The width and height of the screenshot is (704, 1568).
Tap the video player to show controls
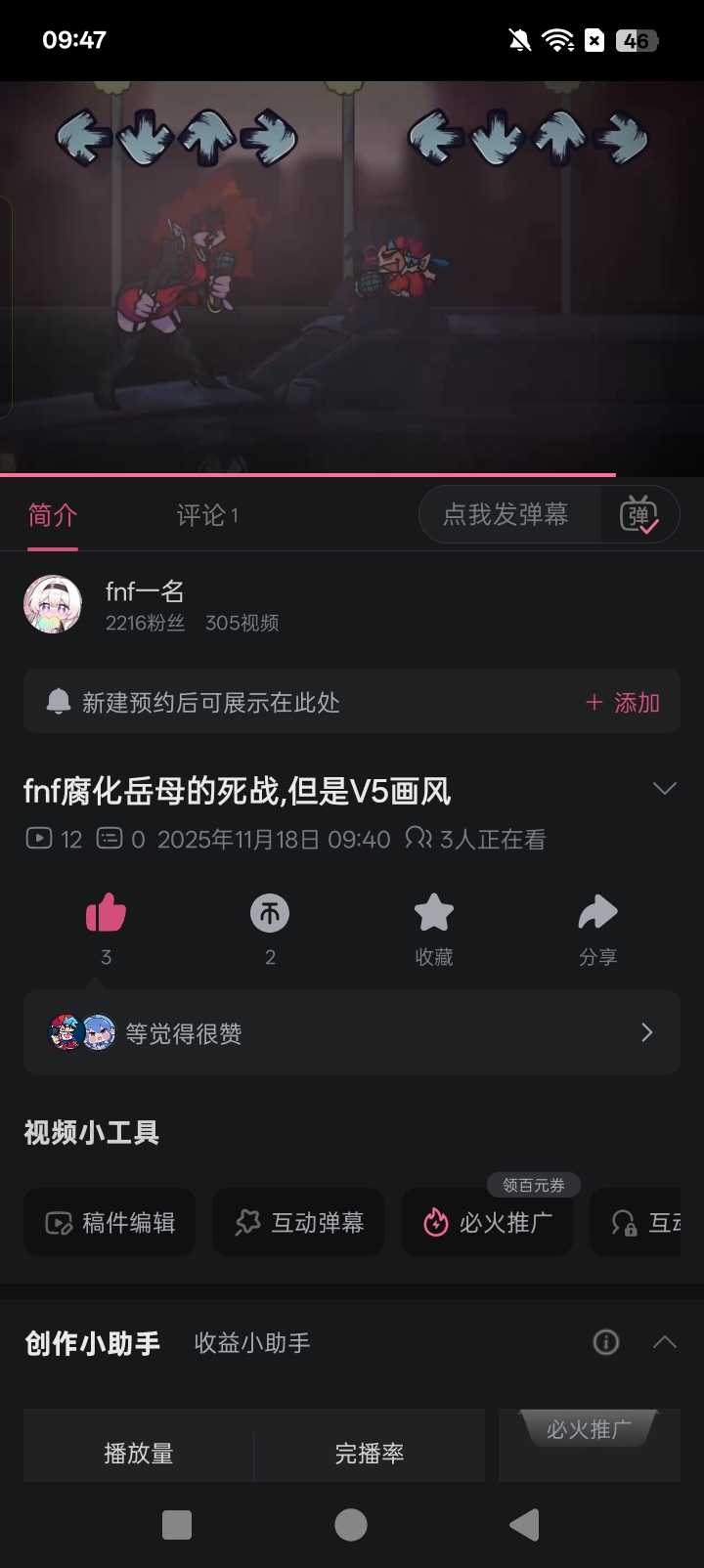pyautogui.click(x=352, y=279)
